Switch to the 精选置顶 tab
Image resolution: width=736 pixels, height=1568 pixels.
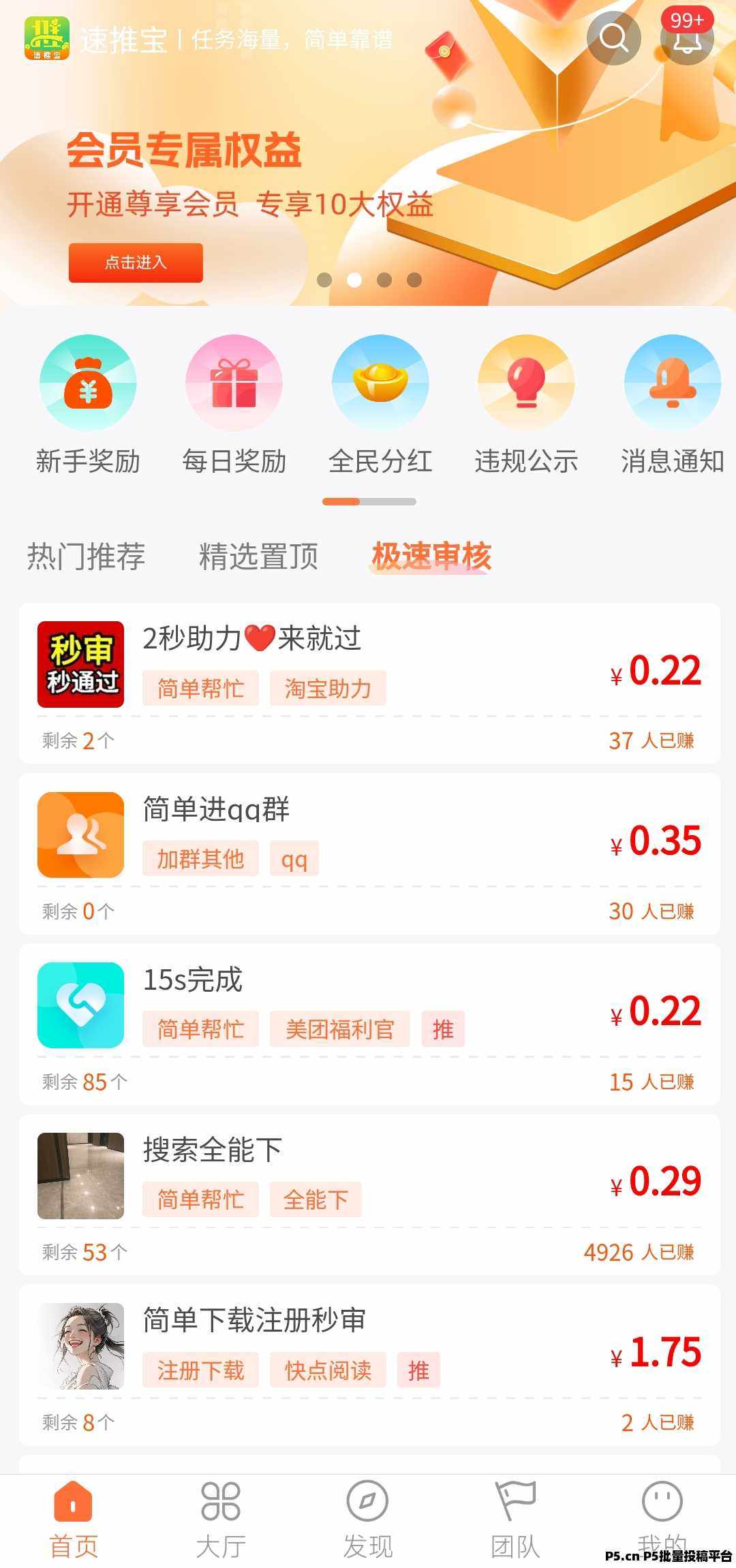(258, 556)
